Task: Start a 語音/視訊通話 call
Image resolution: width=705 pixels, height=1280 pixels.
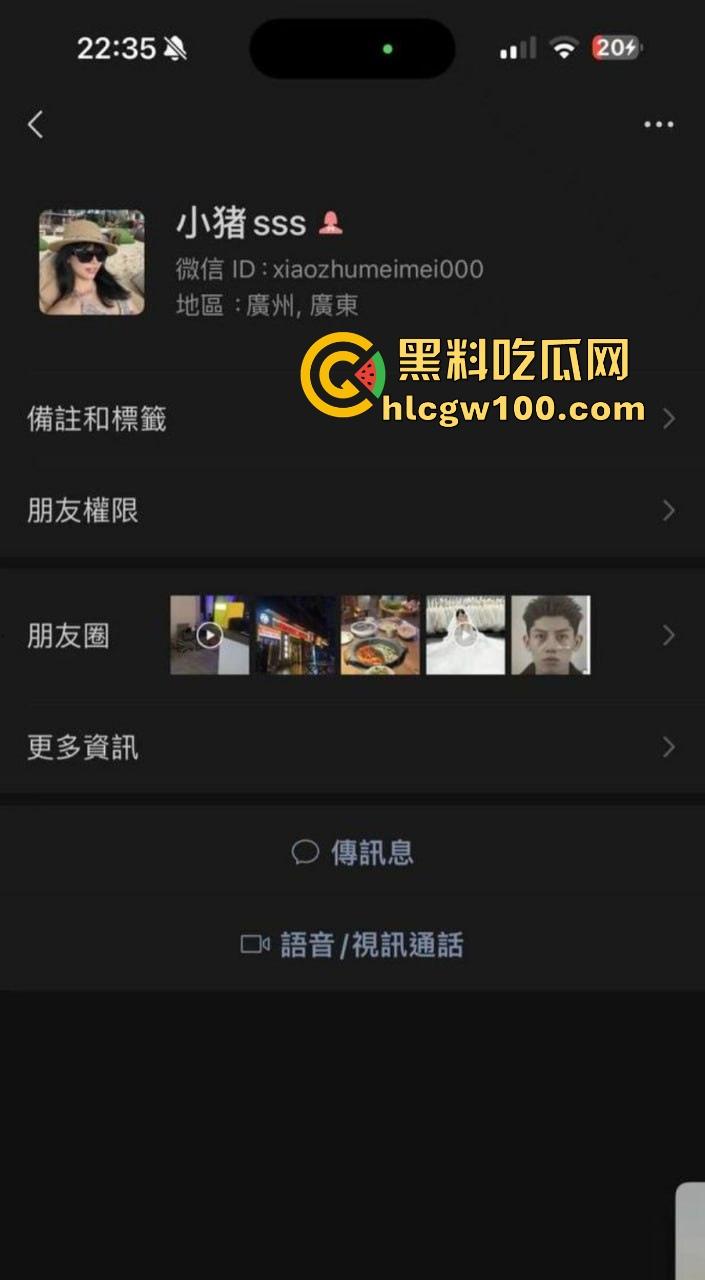Action: pyautogui.click(x=353, y=945)
